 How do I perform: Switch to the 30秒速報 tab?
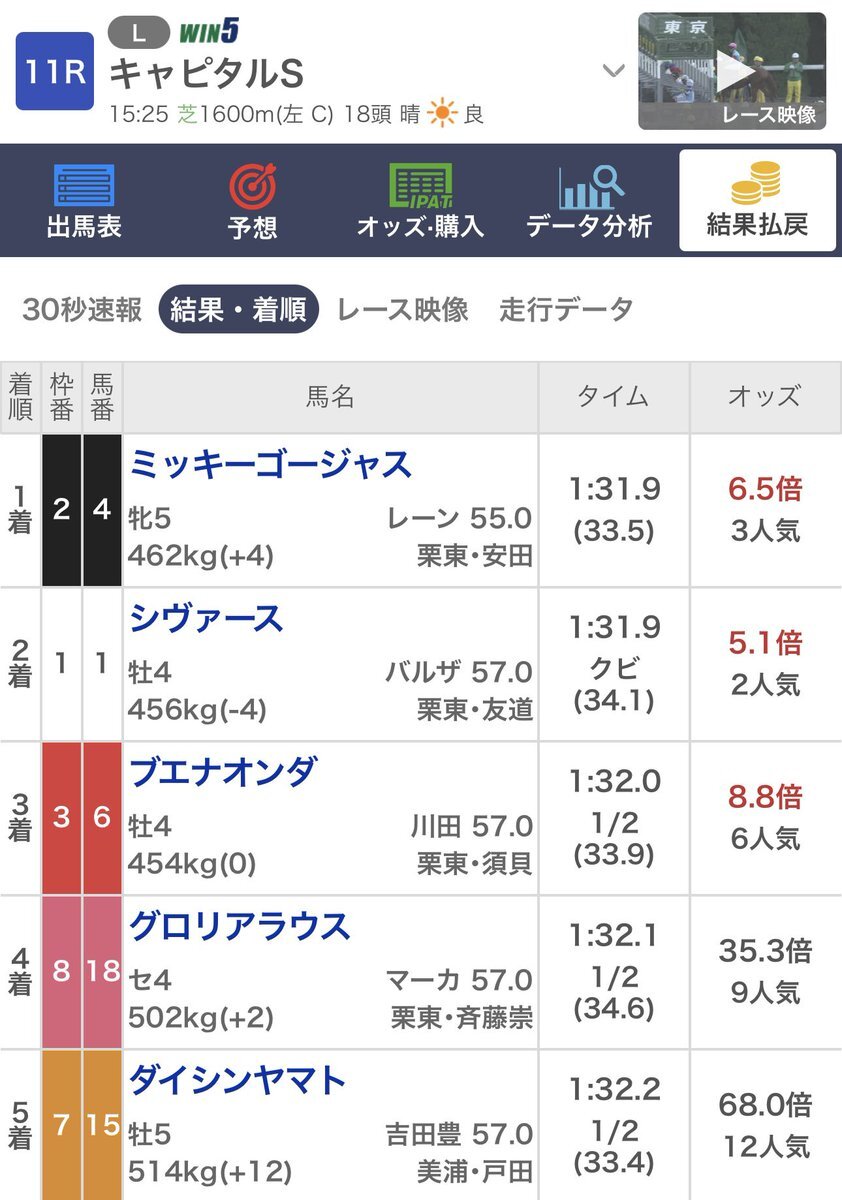(82, 309)
